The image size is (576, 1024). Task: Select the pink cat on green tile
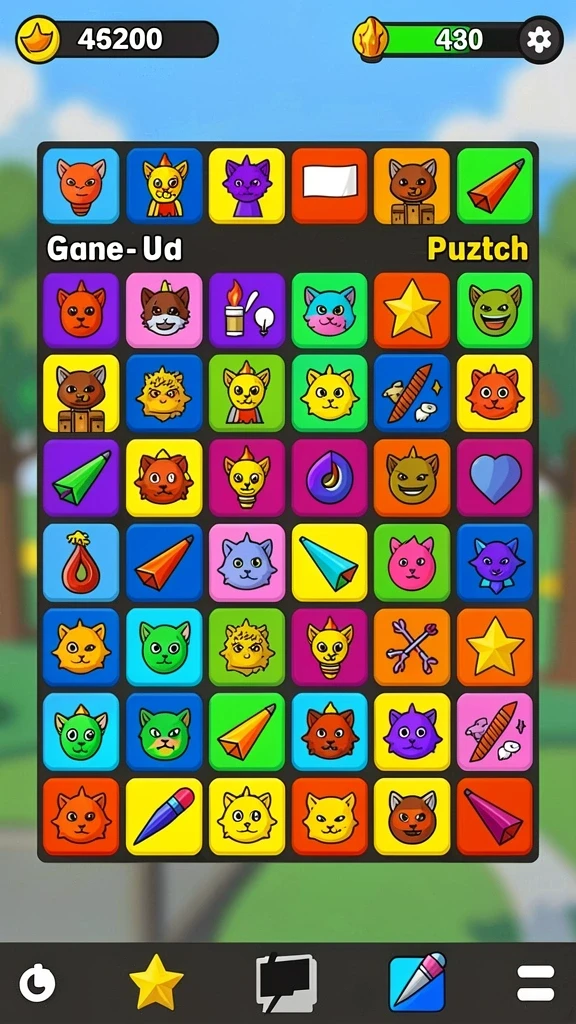click(x=412, y=562)
